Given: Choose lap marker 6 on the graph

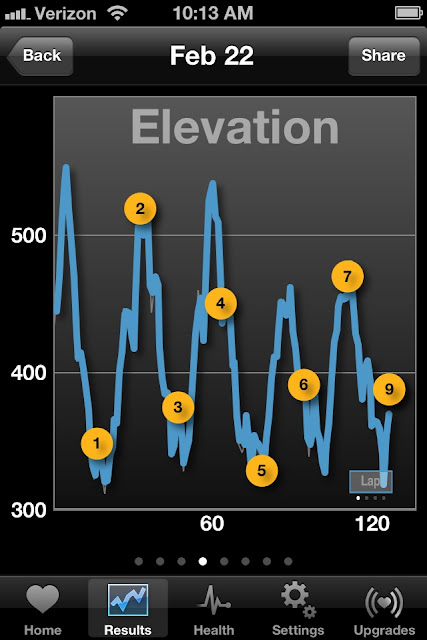Looking at the screenshot, I should [x=304, y=384].
